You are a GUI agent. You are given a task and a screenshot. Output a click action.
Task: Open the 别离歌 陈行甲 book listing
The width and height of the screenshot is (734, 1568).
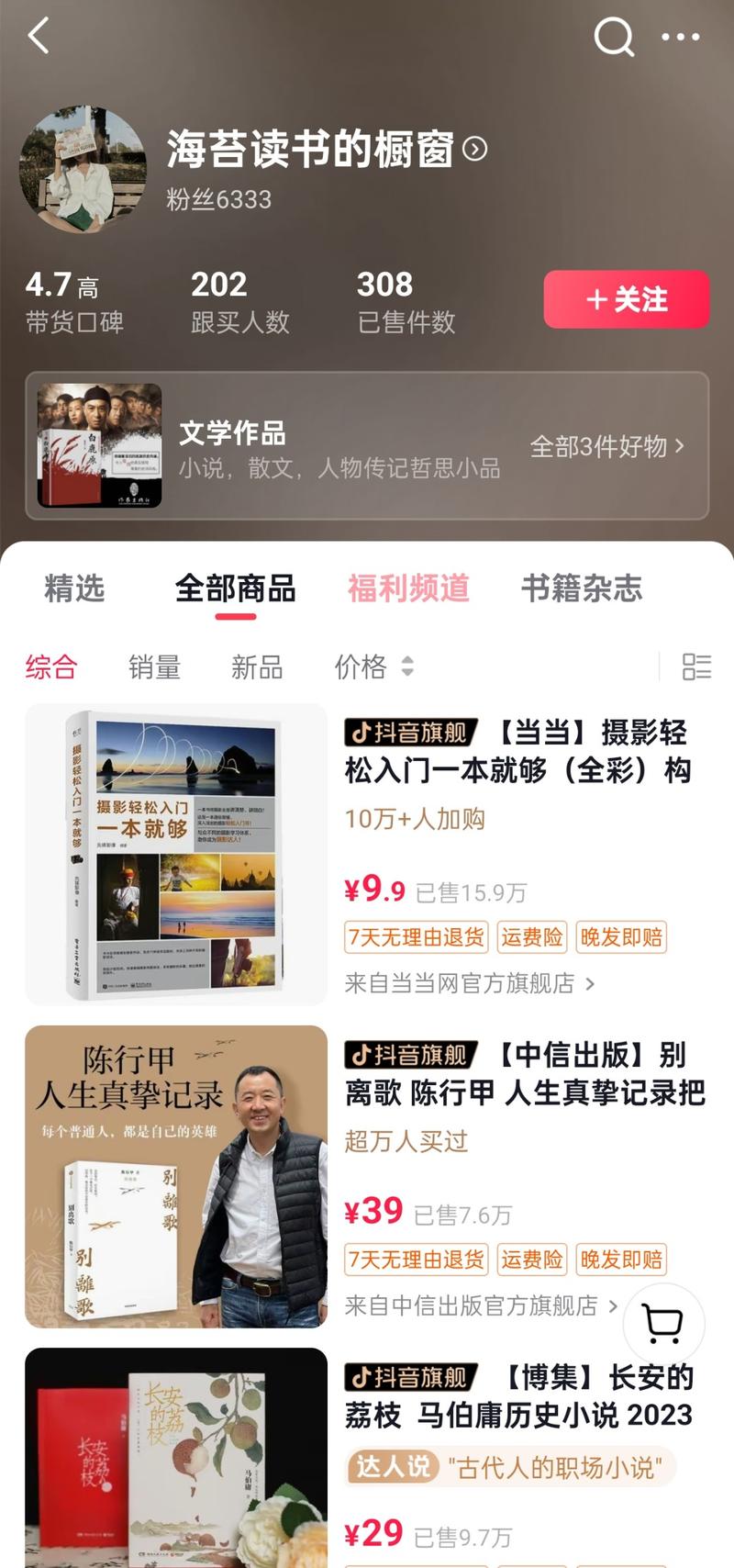(525, 1074)
